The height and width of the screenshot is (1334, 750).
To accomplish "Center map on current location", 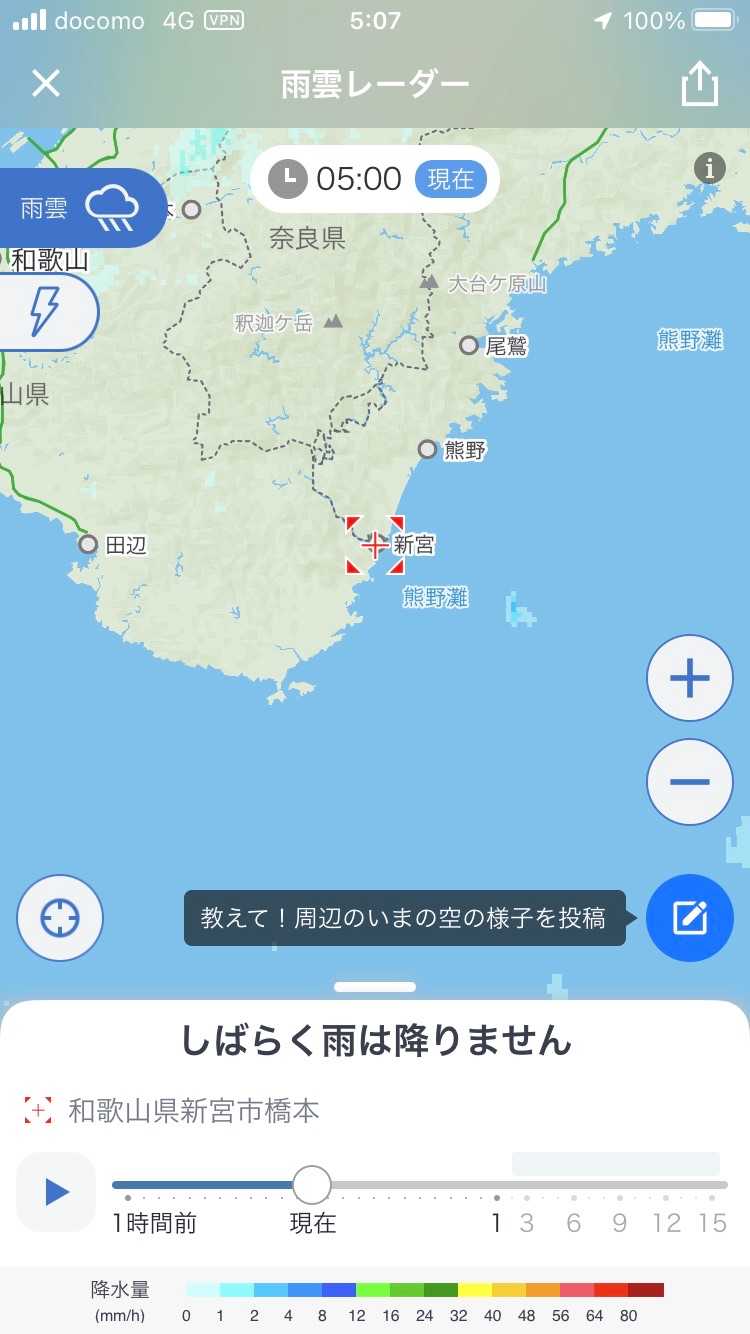I will [x=60, y=918].
